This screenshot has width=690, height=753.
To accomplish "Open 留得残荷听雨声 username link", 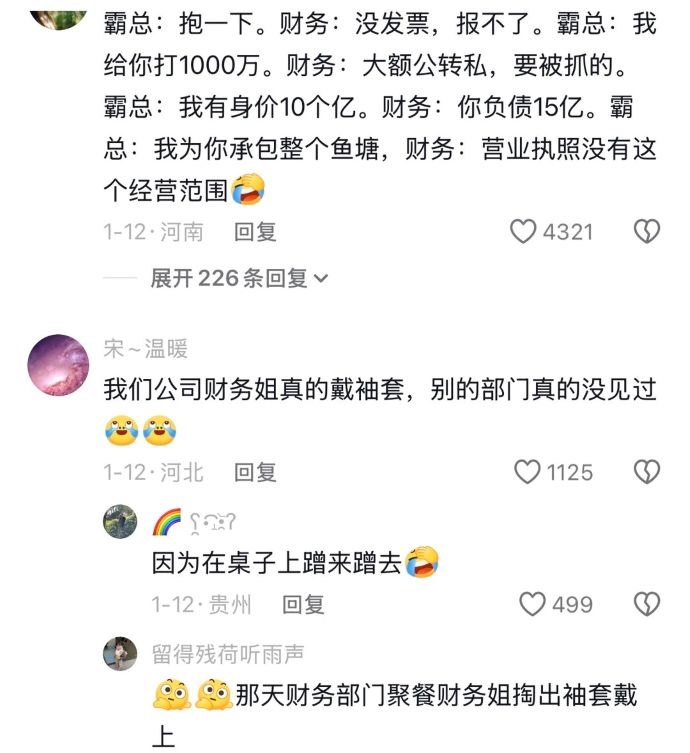I will (x=228, y=654).
